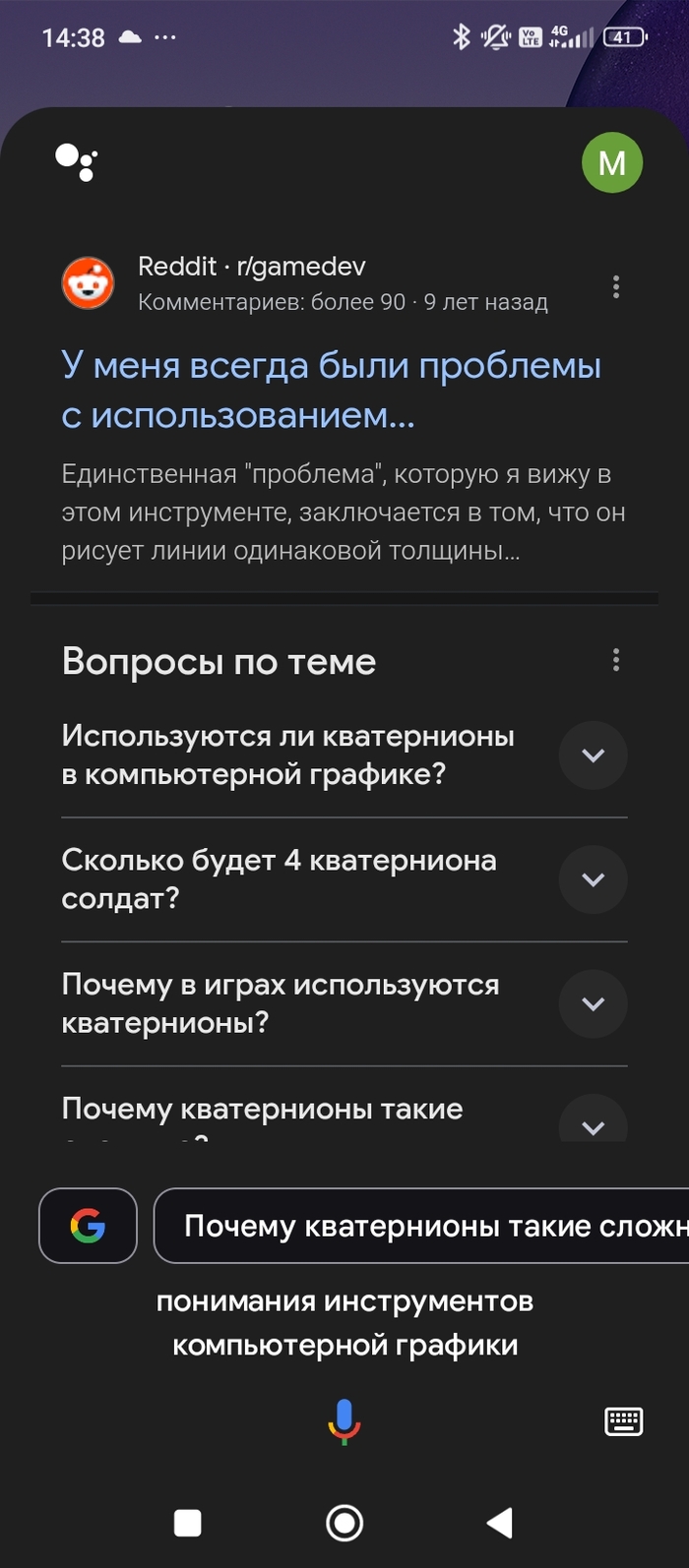Expand Почему в играх используются кватернионы

point(593,1003)
